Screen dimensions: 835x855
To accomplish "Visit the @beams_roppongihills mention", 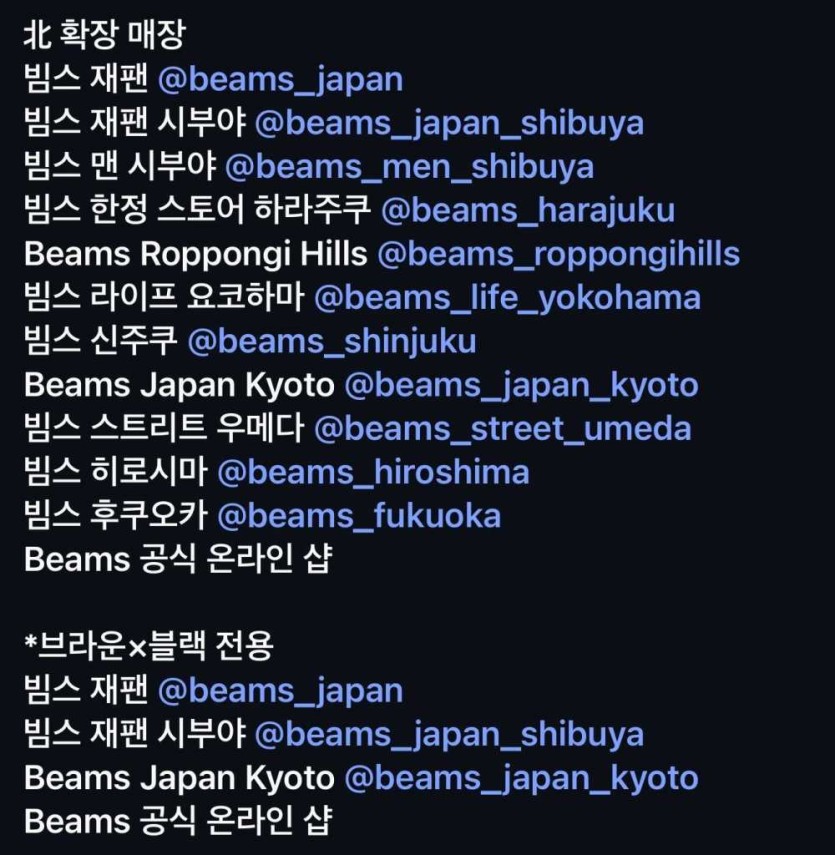I will point(558,254).
